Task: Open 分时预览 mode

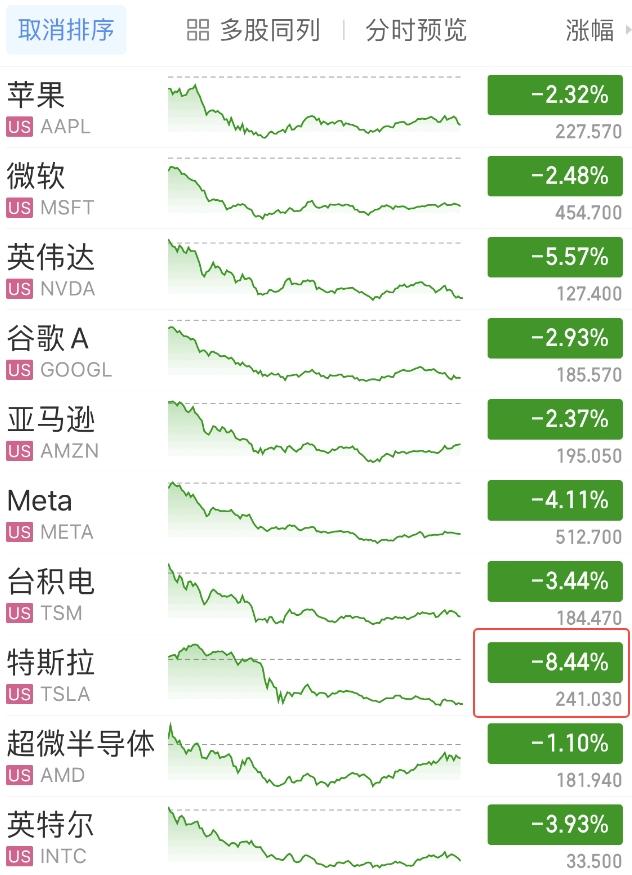Action: (x=416, y=31)
